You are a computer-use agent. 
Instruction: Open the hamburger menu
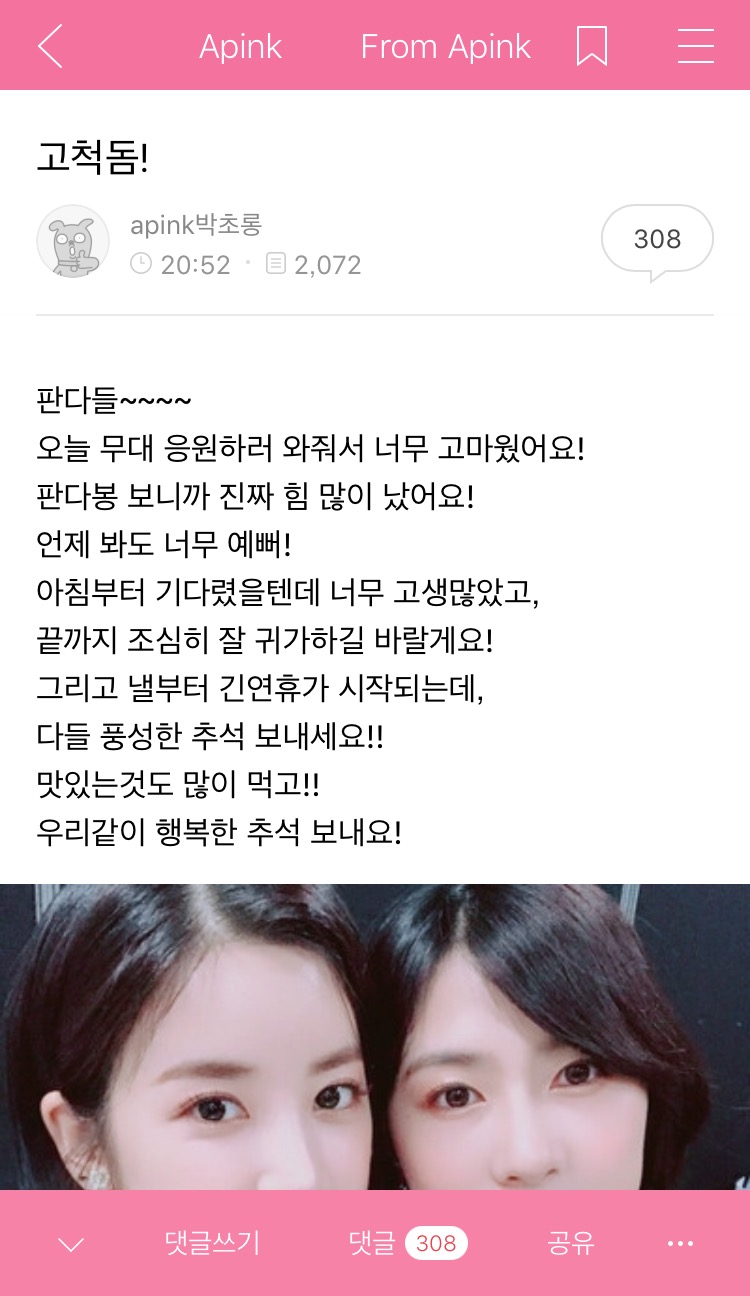695,46
